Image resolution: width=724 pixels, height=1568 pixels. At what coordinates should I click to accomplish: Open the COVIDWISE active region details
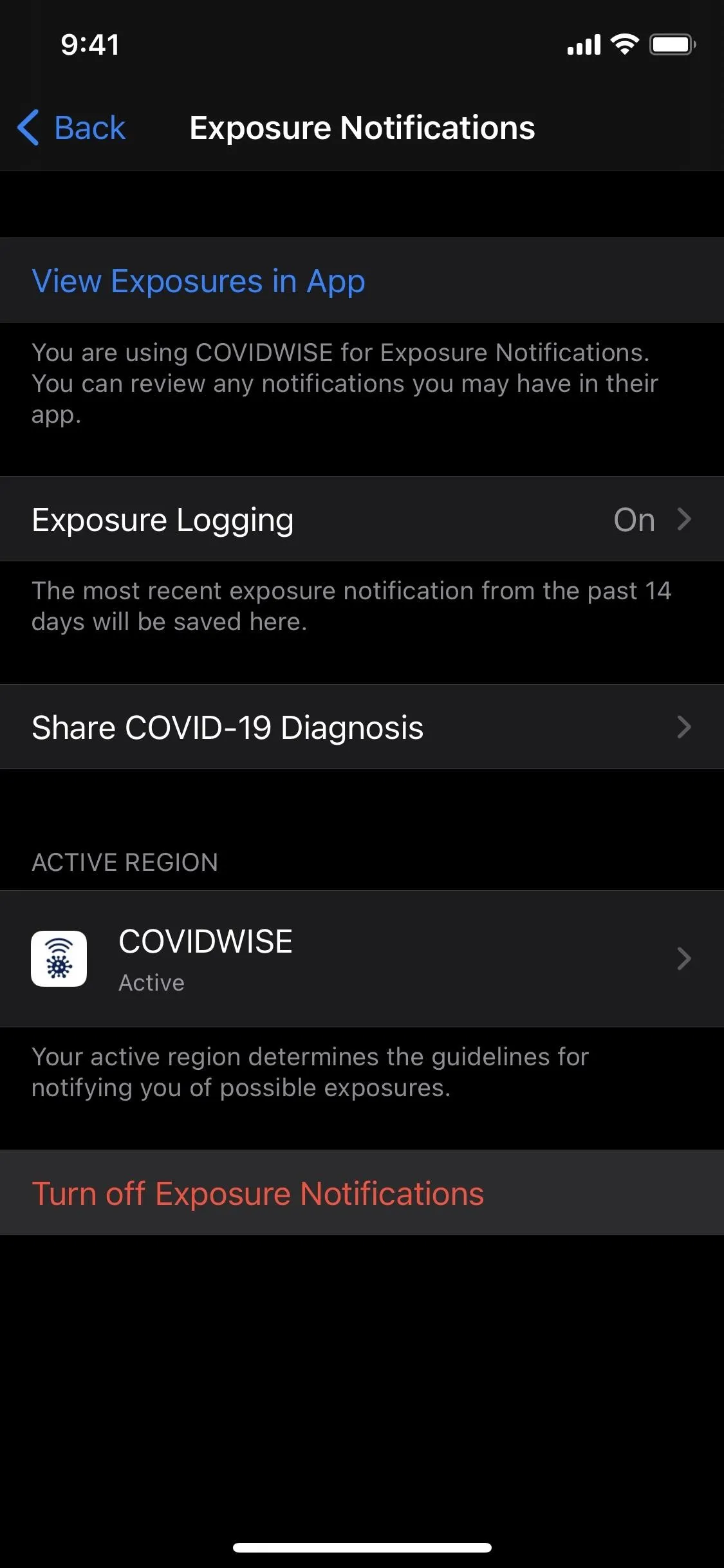[x=362, y=959]
